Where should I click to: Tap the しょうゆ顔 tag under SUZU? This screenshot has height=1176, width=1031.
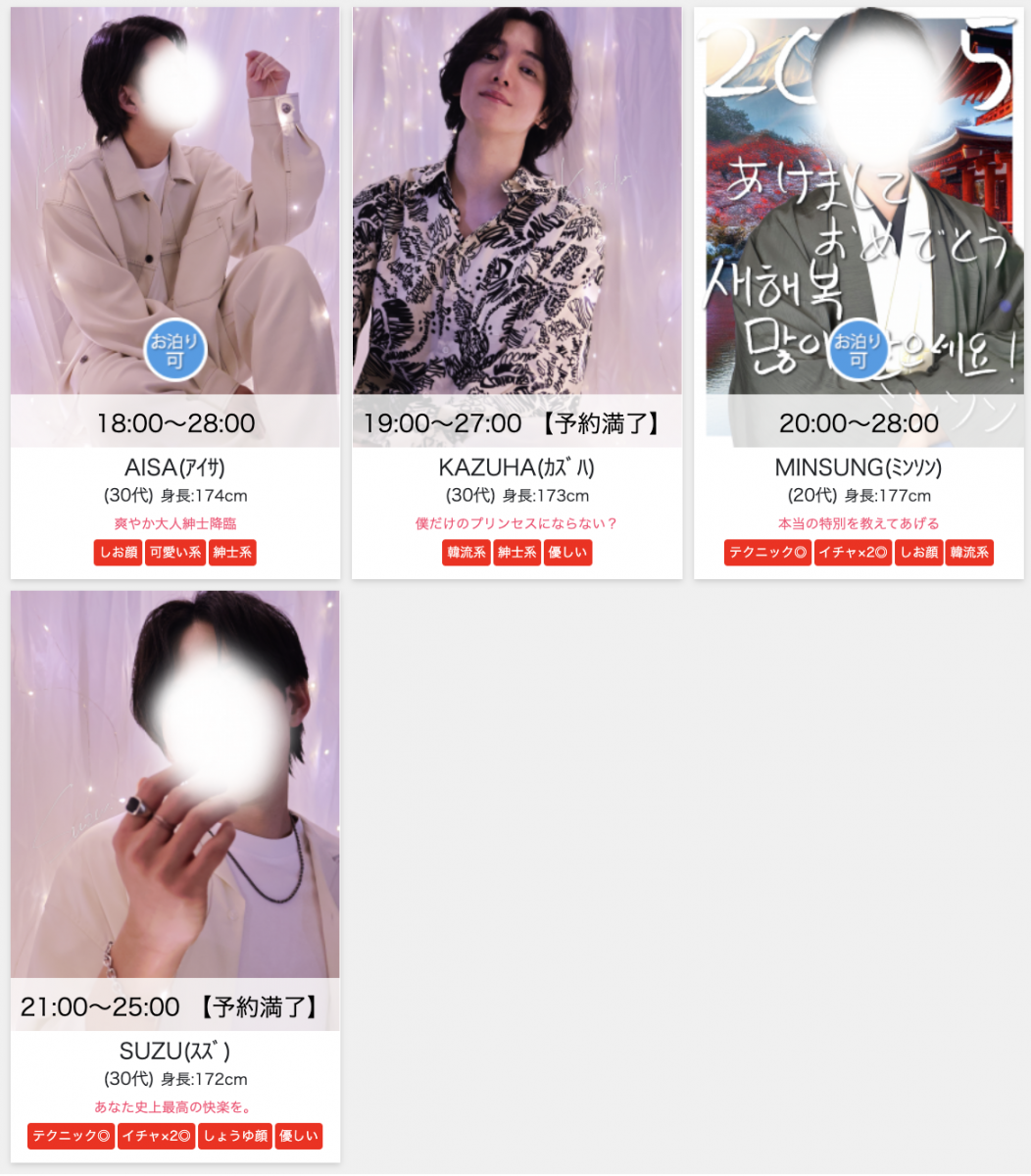[x=235, y=1137]
